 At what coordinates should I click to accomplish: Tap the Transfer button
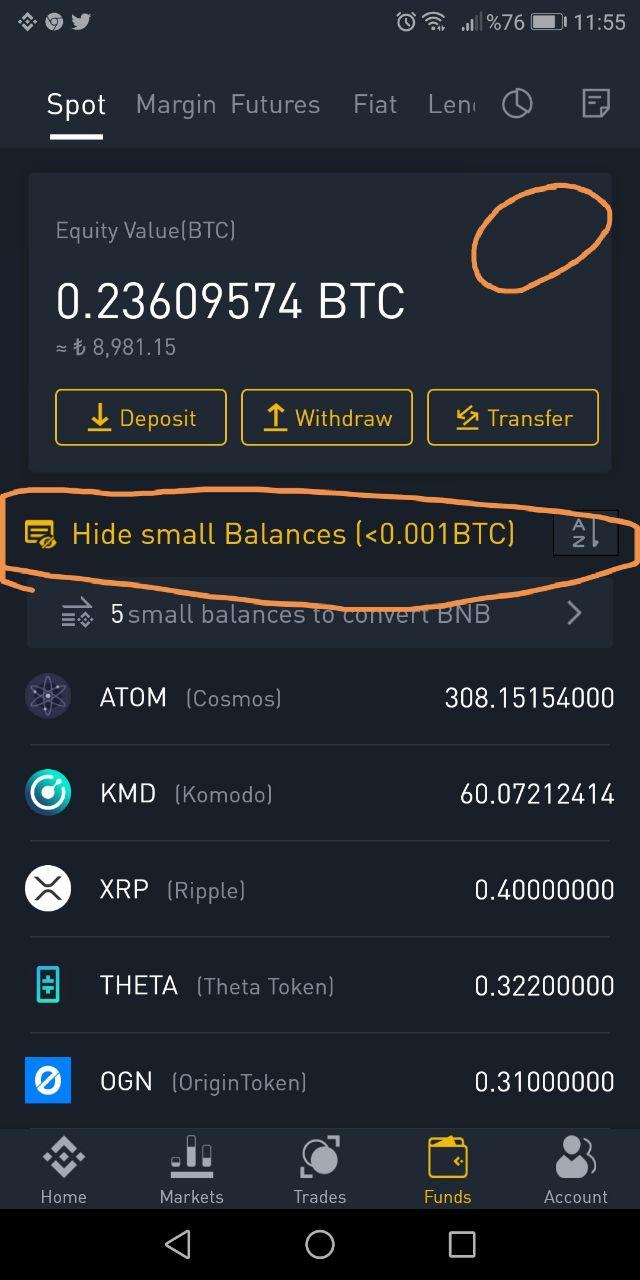click(513, 417)
